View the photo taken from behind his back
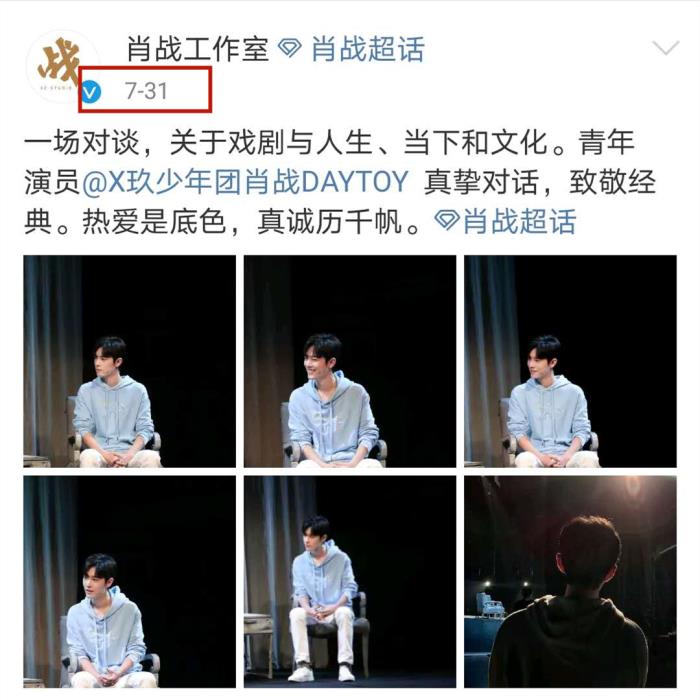This screenshot has height=700, width=700. 570,581
